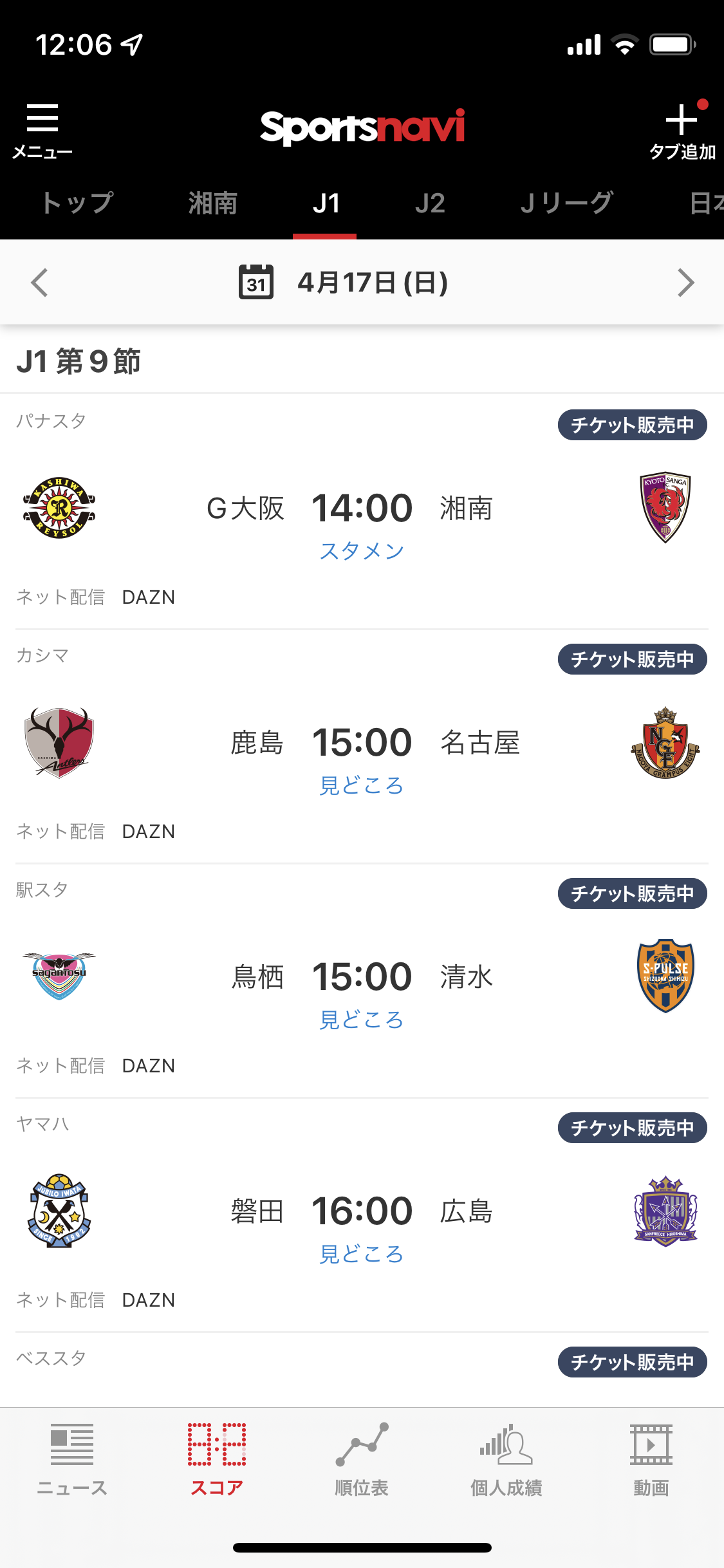Open the メニュー hamburger menu
Viewport: 724px width, 1568px height.
tap(42, 130)
